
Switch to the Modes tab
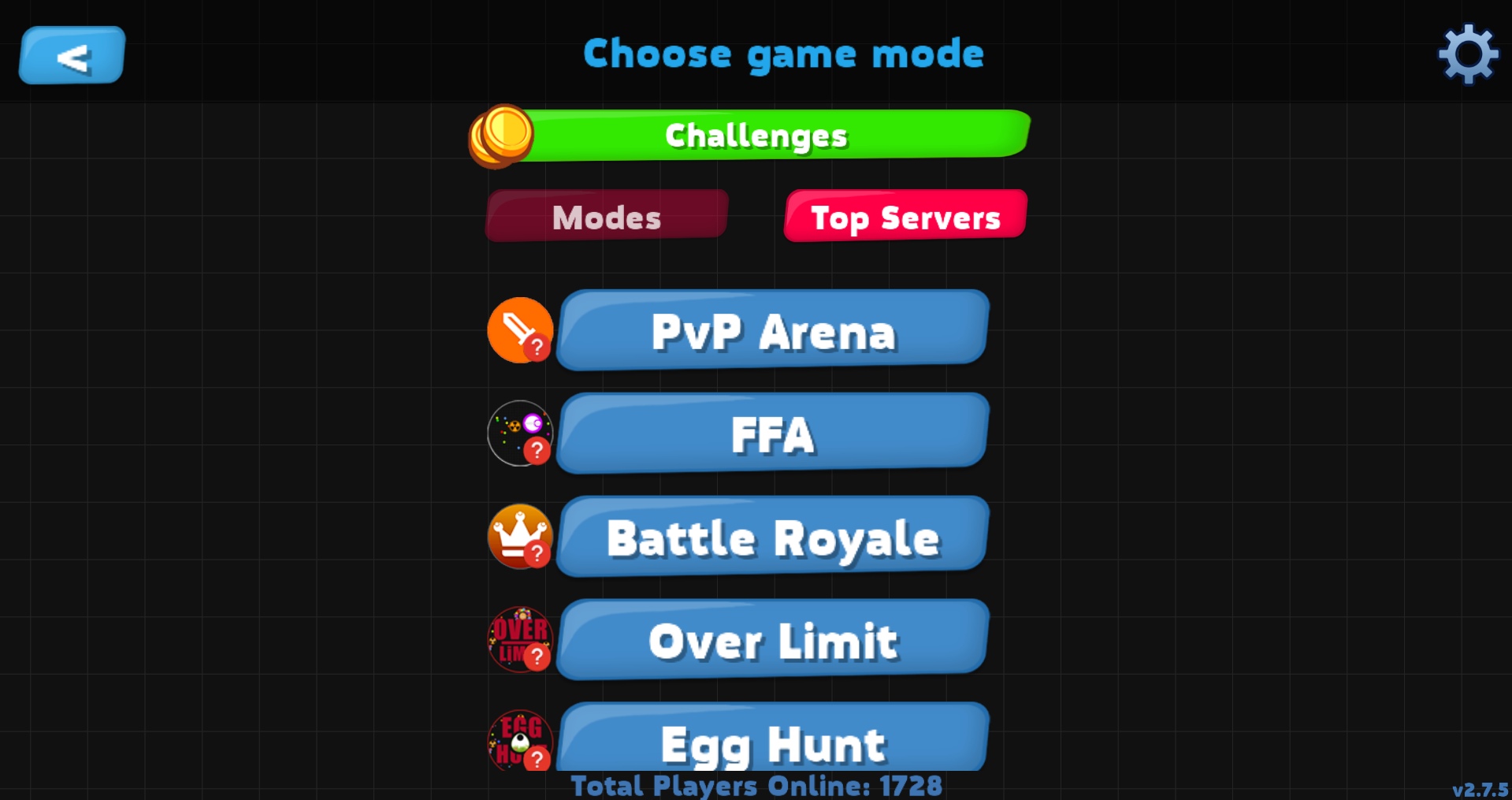(607, 217)
